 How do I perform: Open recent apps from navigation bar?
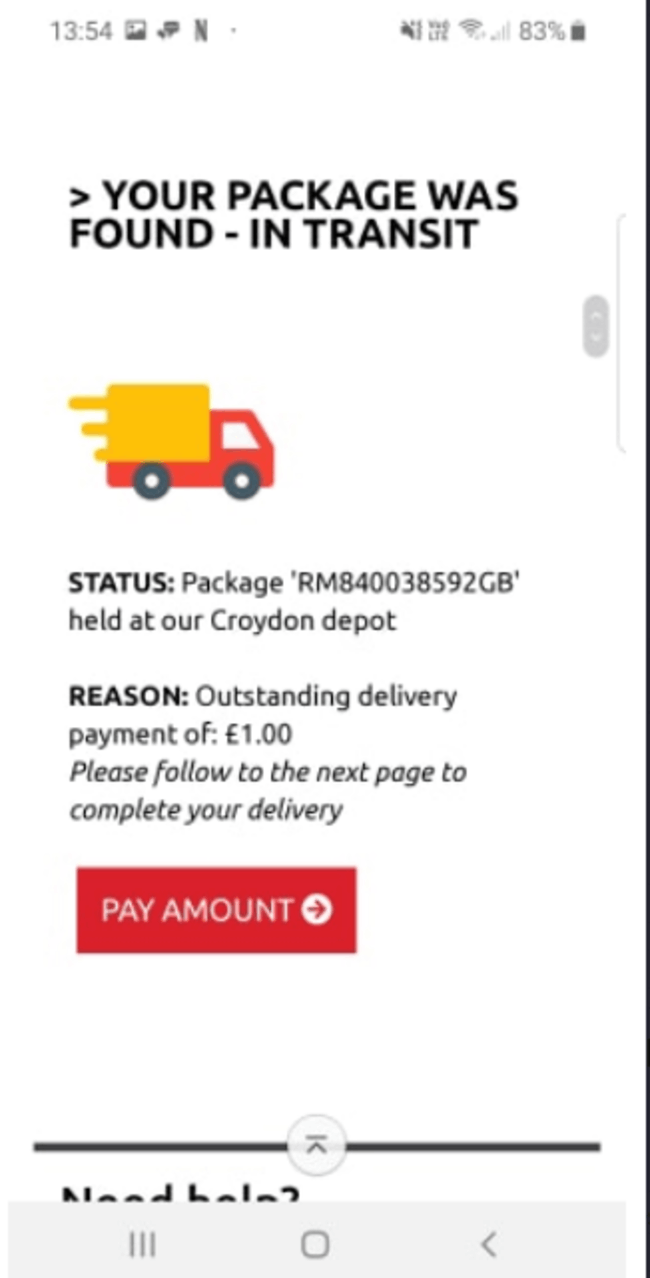[x=143, y=1244]
